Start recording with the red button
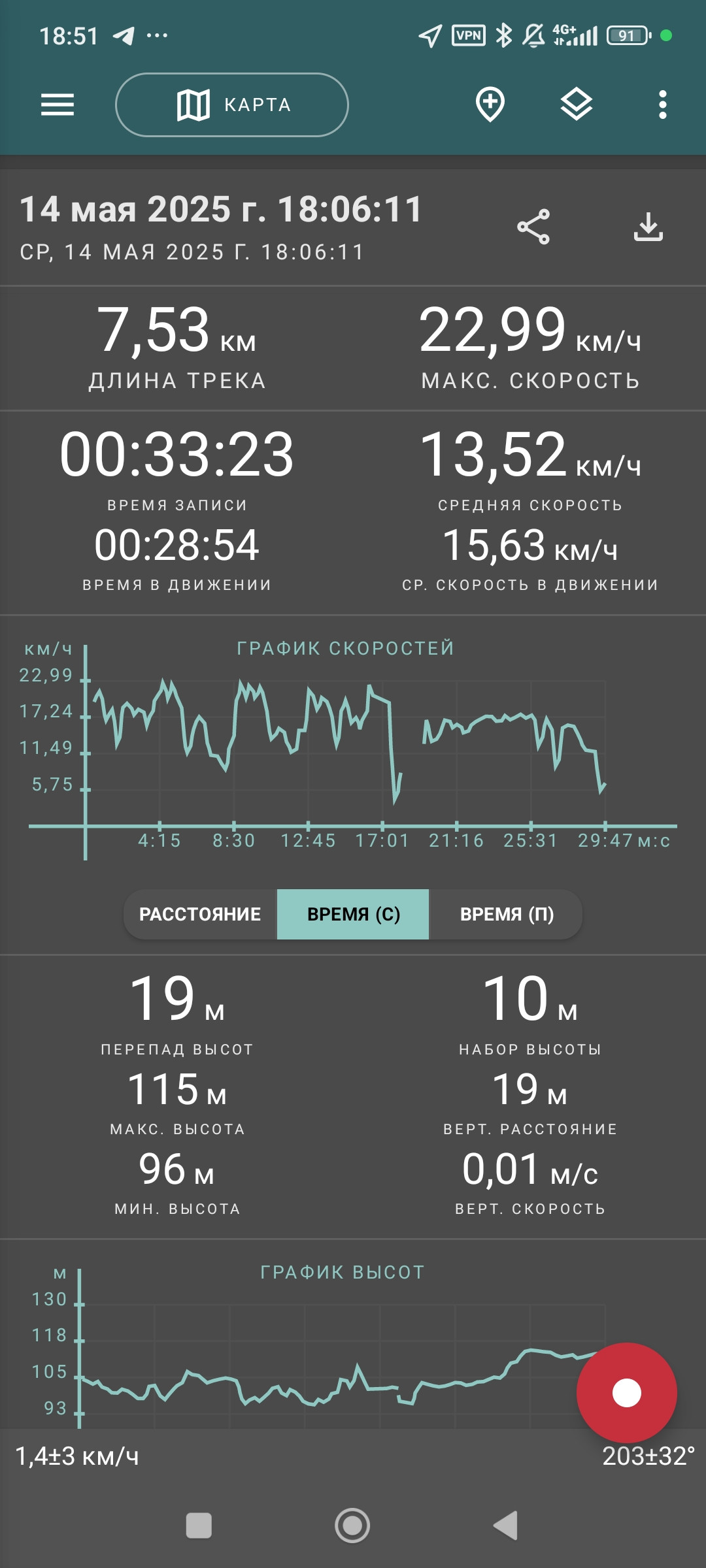The height and width of the screenshot is (1568, 706). (x=626, y=1393)
